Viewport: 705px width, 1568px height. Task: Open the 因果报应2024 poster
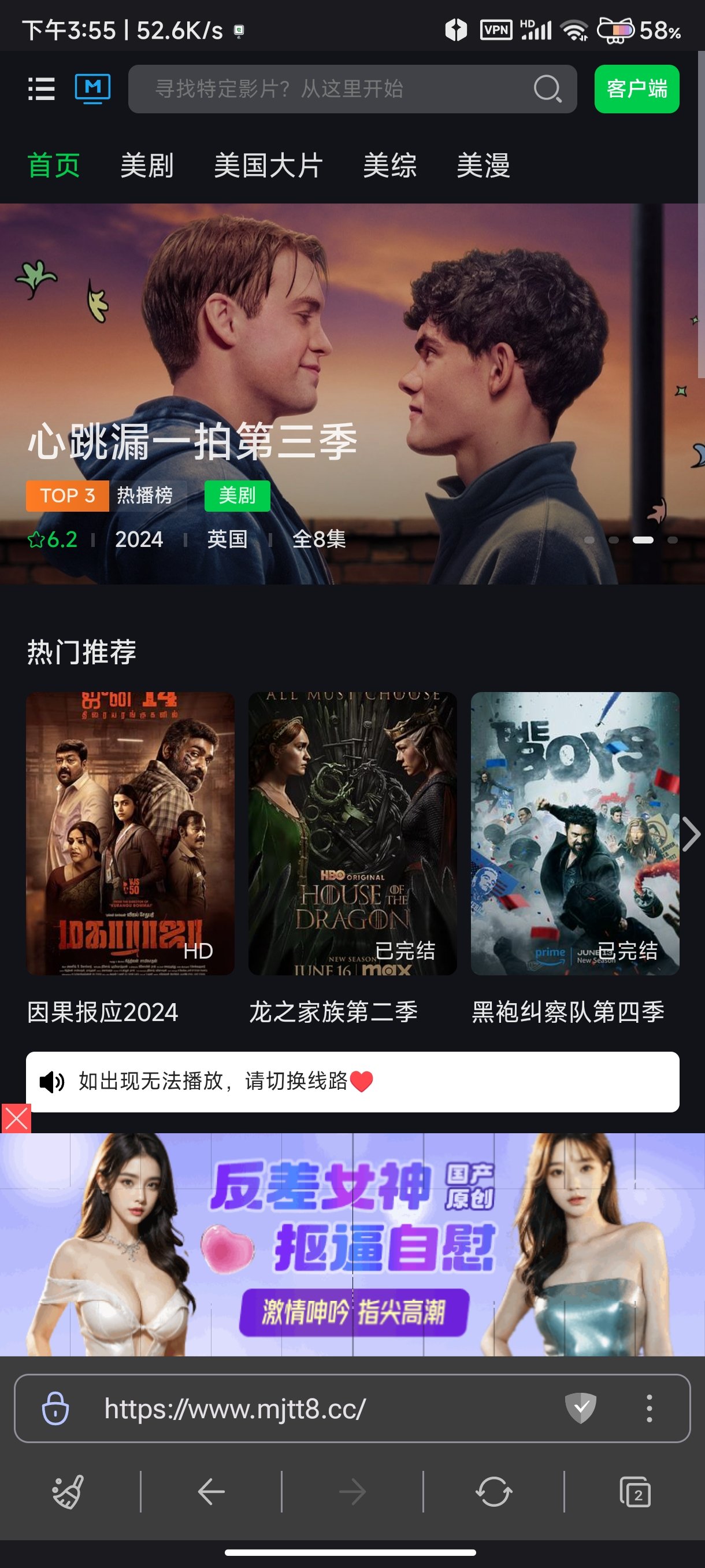[129, 833]
